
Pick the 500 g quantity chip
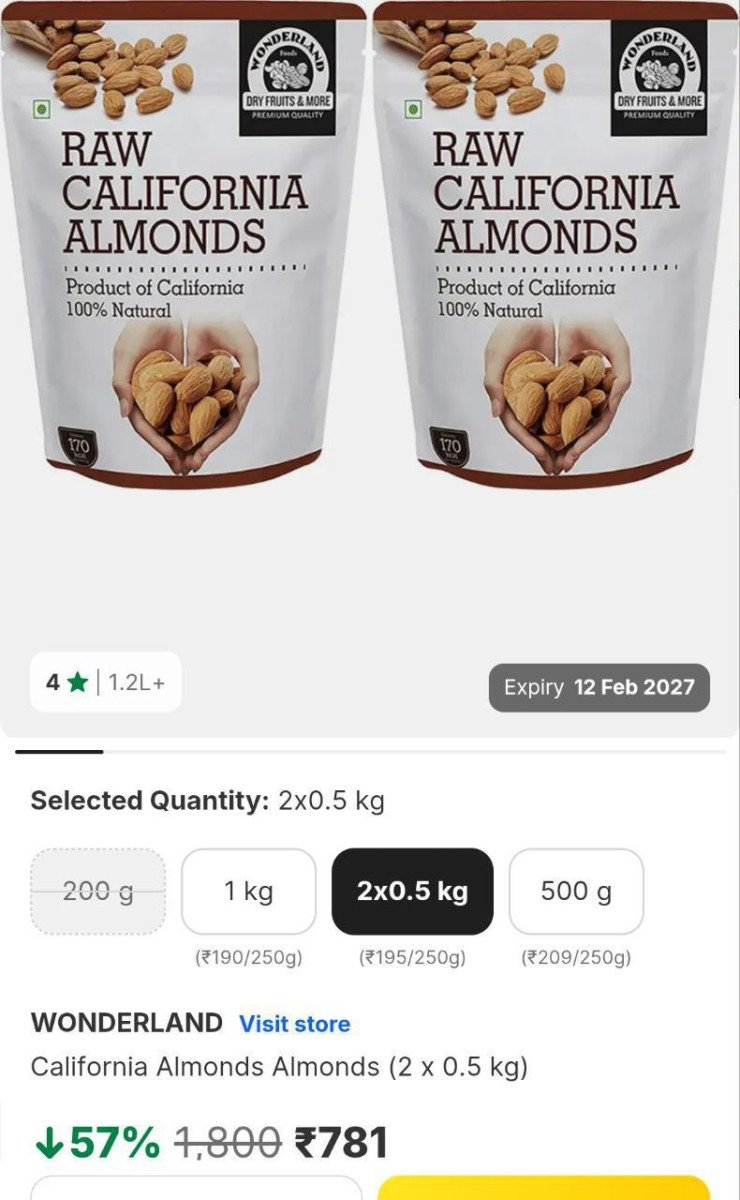click(x=576, y=891)
